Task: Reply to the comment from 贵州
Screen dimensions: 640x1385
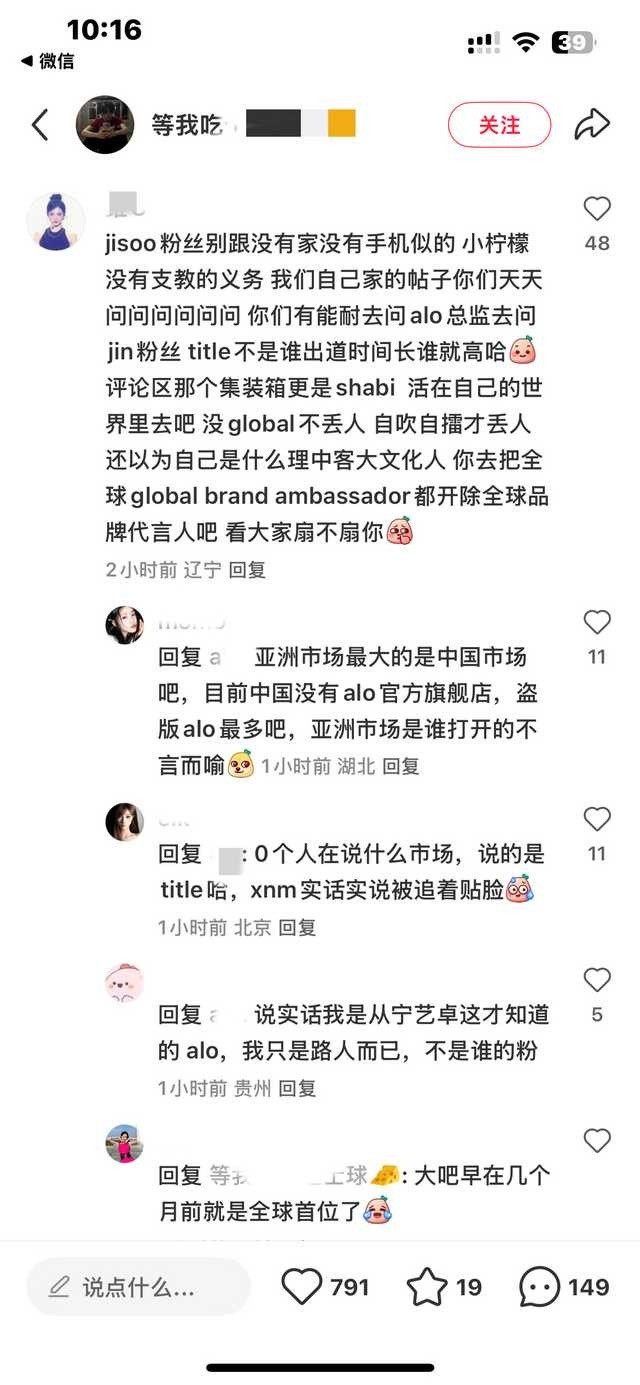Action: click(297, 1088)
